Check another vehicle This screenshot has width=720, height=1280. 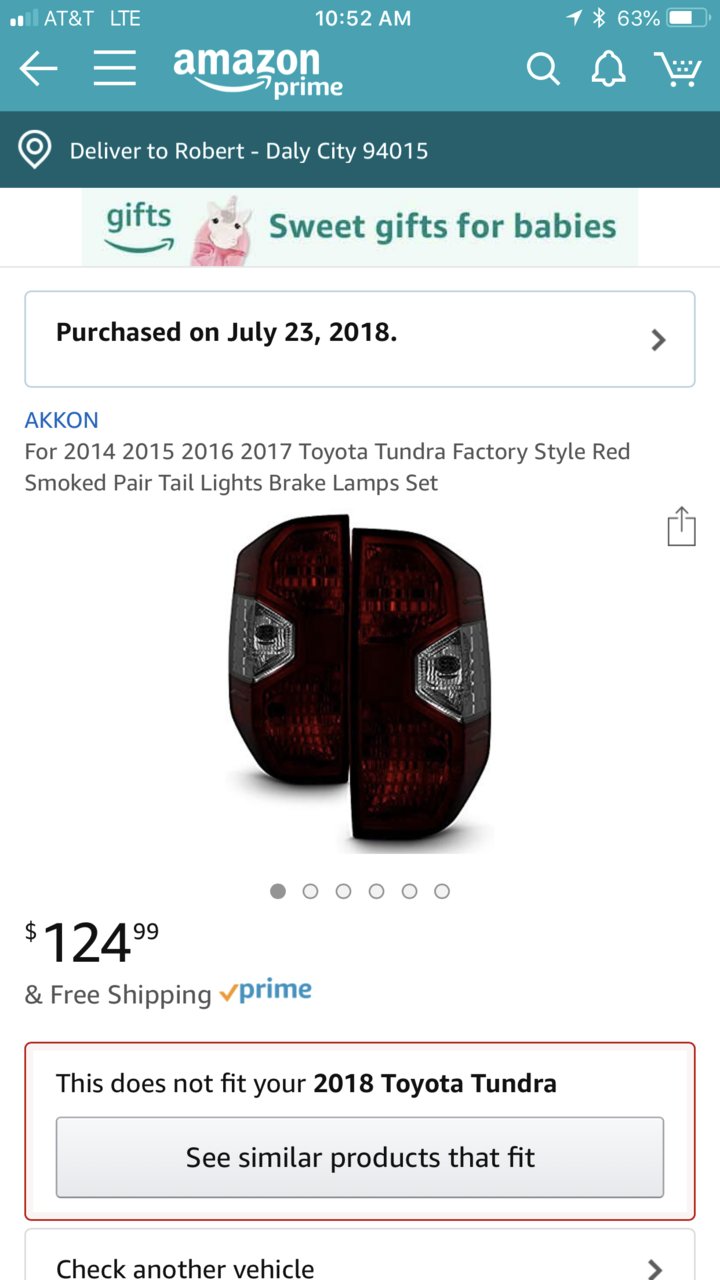click(x=360, y=1267)
